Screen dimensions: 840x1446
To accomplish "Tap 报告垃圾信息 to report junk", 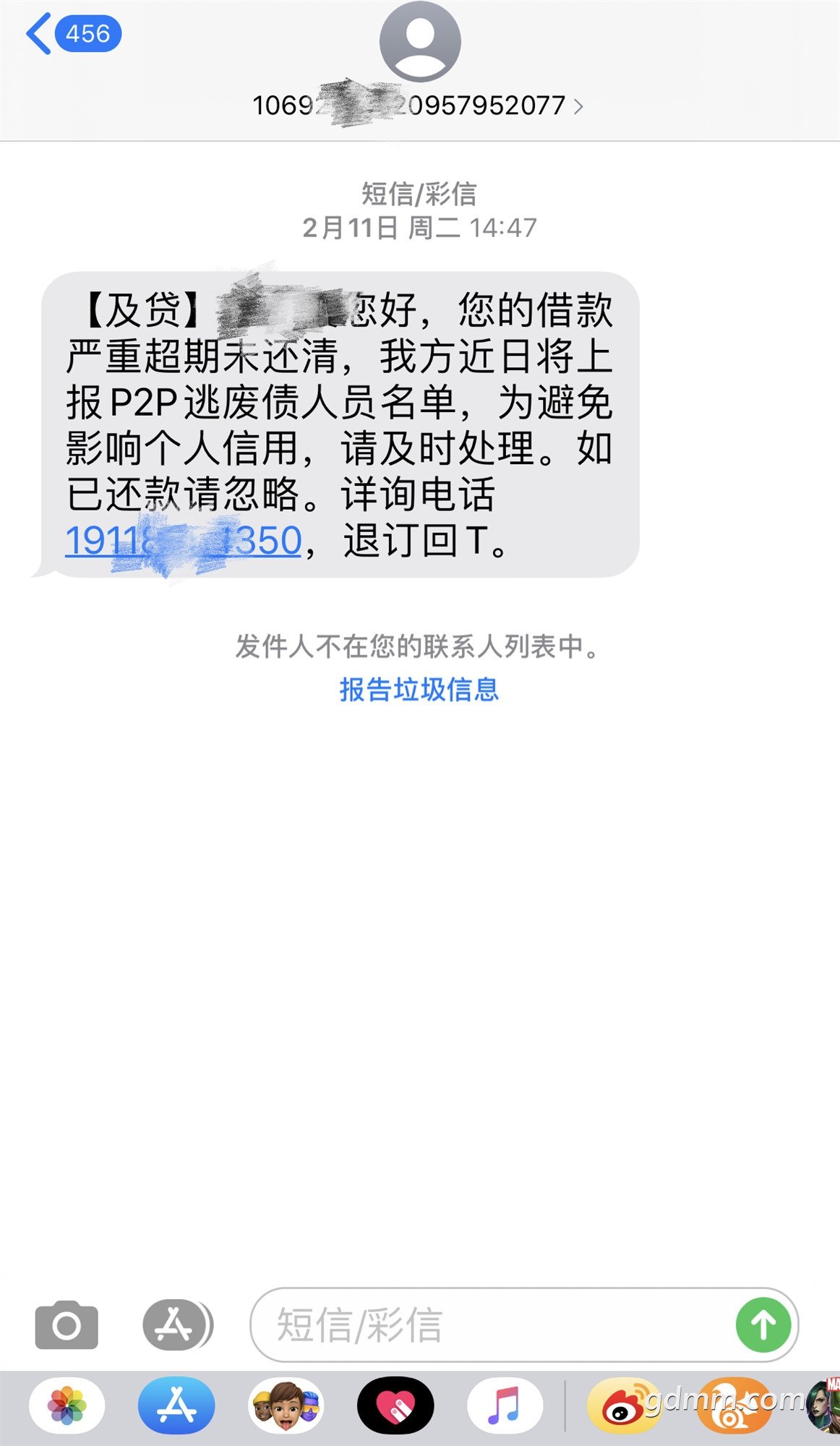I will (x=419, y=689).
